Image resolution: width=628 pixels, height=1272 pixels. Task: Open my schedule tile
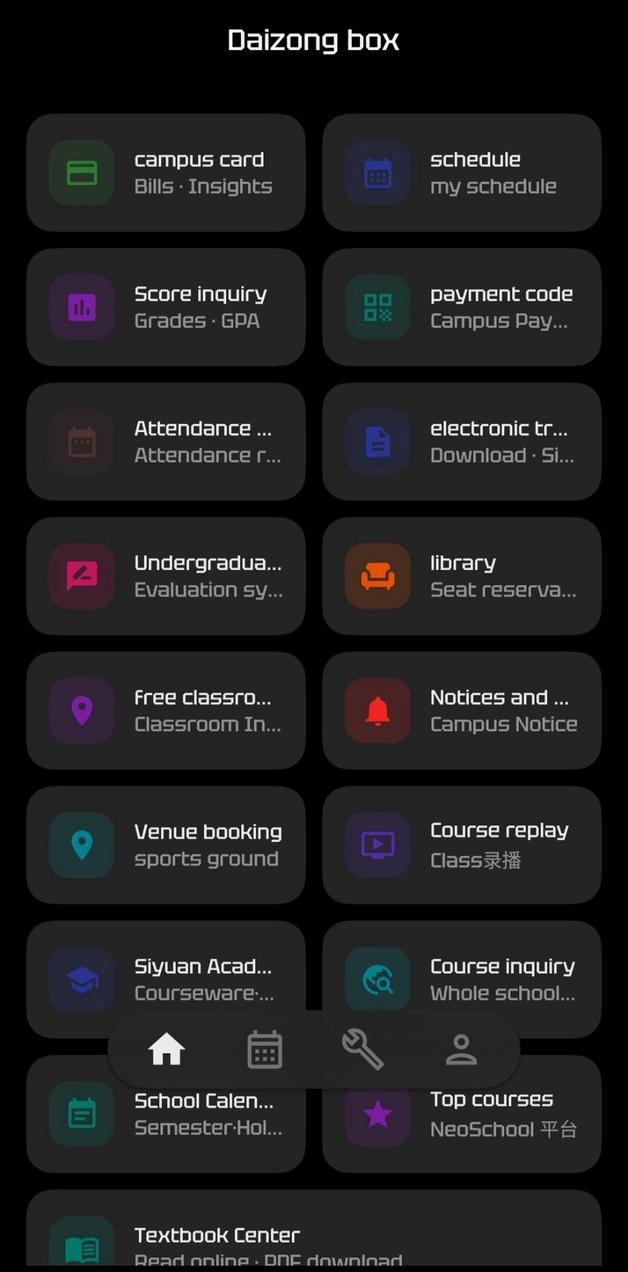461,173
